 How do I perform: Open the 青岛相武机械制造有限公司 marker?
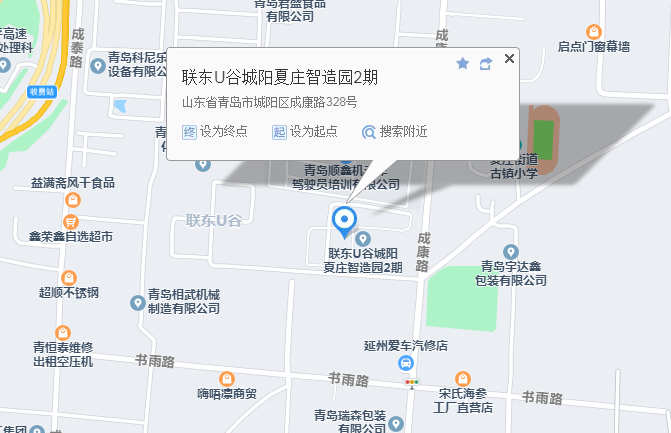(x=138, y=302)
